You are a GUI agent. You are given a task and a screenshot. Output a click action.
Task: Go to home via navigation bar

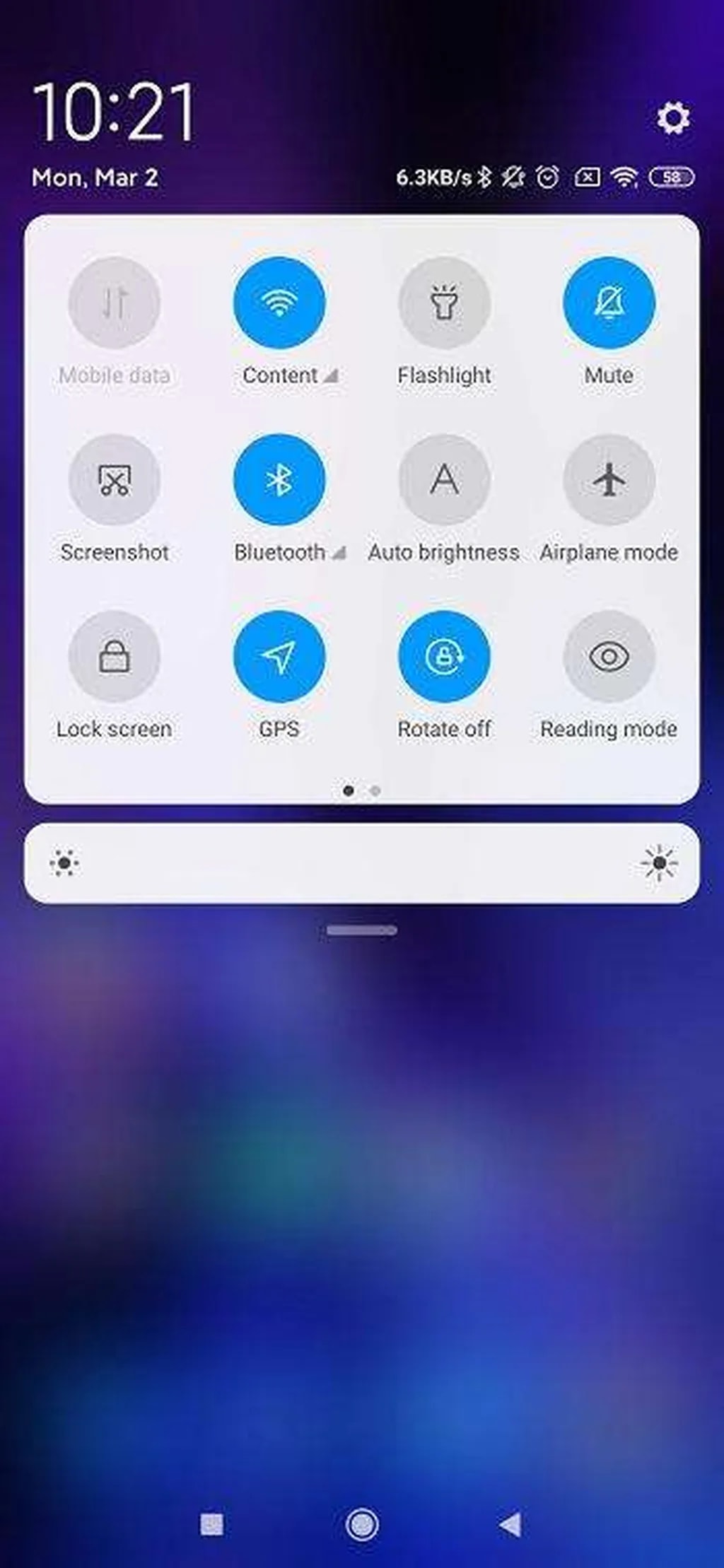[362, 1524]
